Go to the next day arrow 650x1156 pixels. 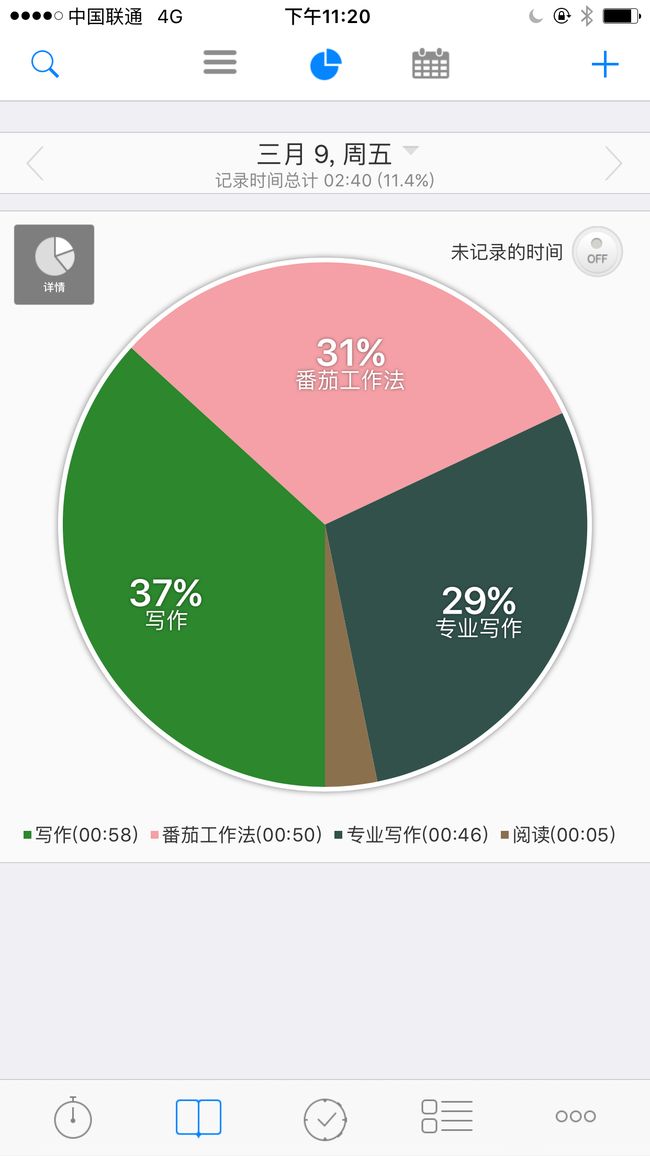pyautogui.click(x=613, y=163)
